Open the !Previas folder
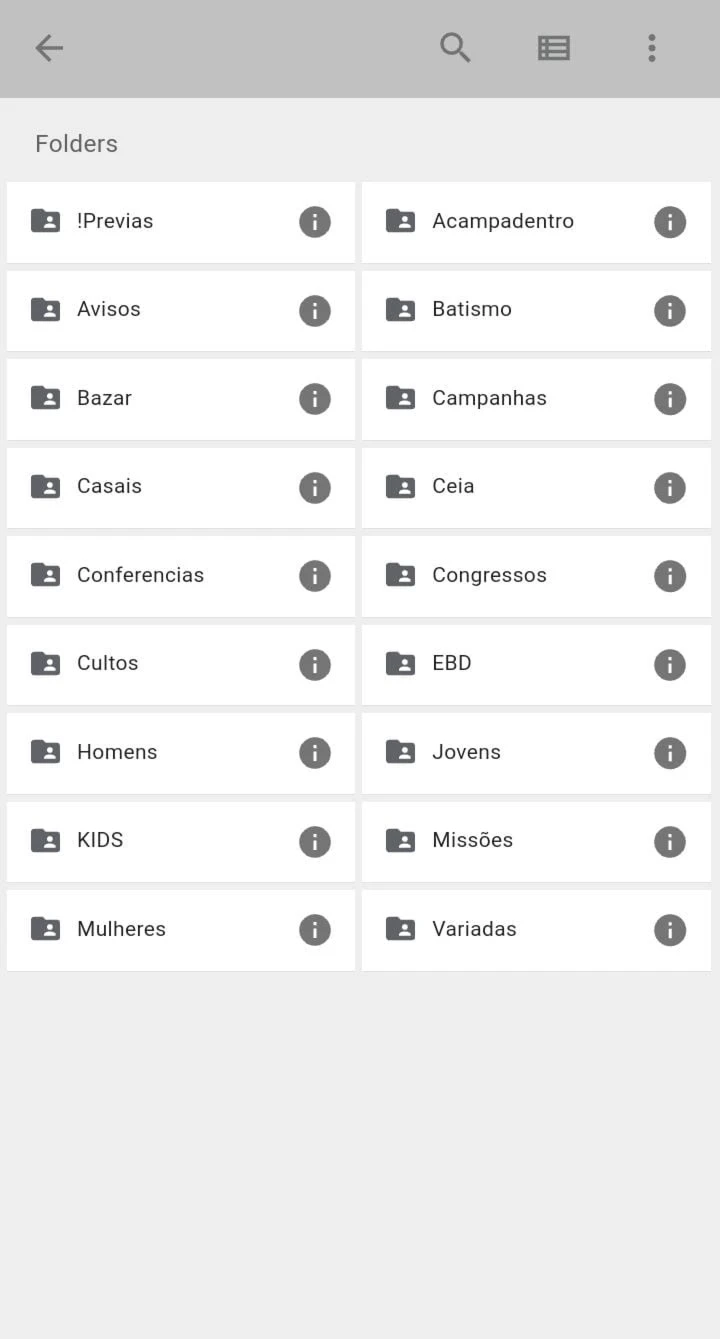 181,222
